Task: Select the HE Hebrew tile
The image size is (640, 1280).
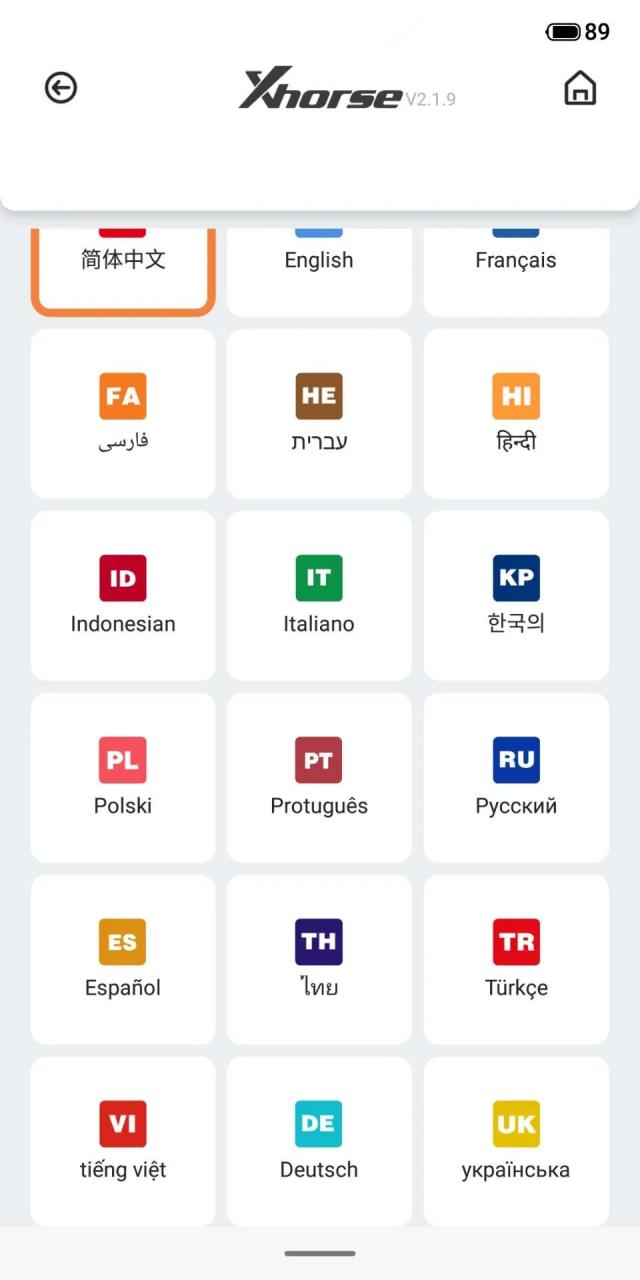Action: pyautogui.click(x=319, y=414)
